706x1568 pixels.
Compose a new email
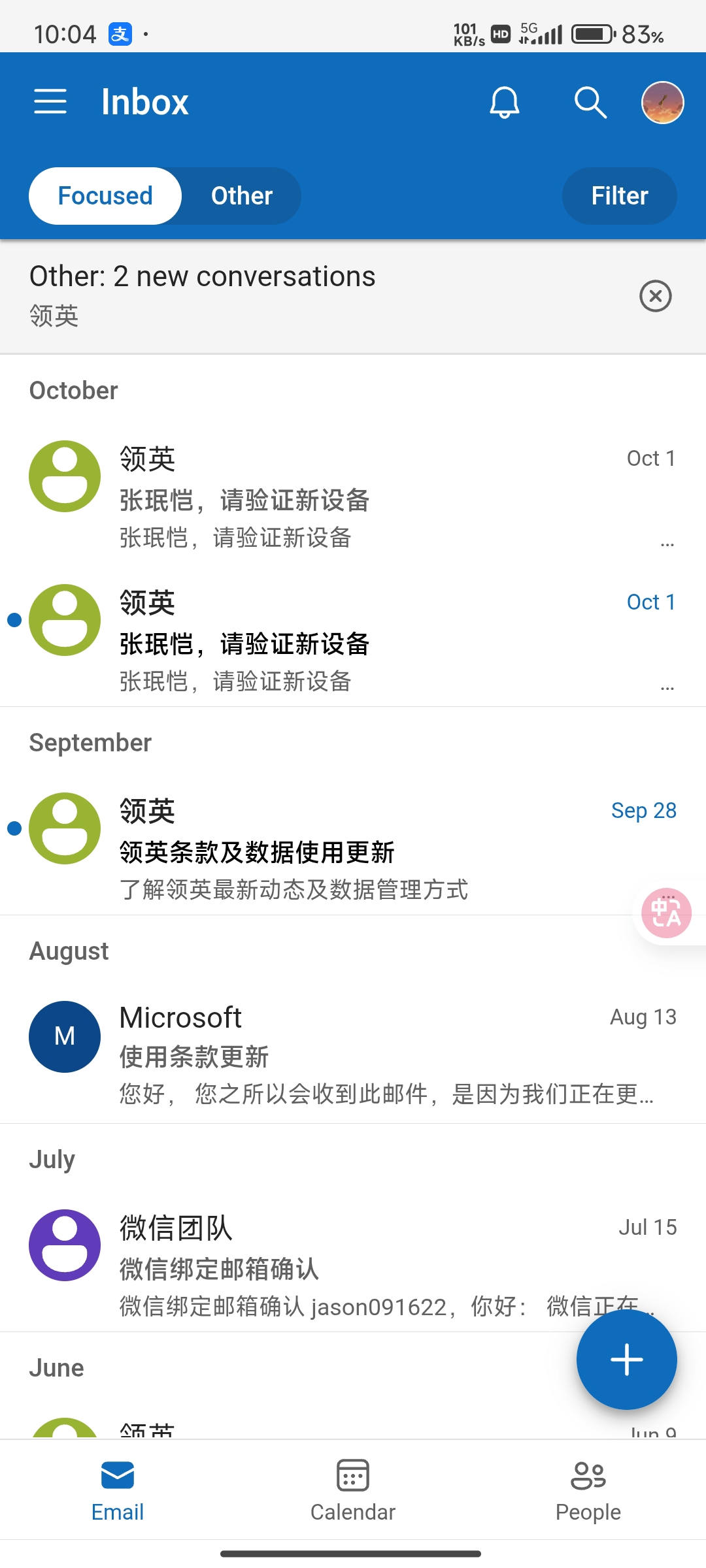pos(626,1360)
